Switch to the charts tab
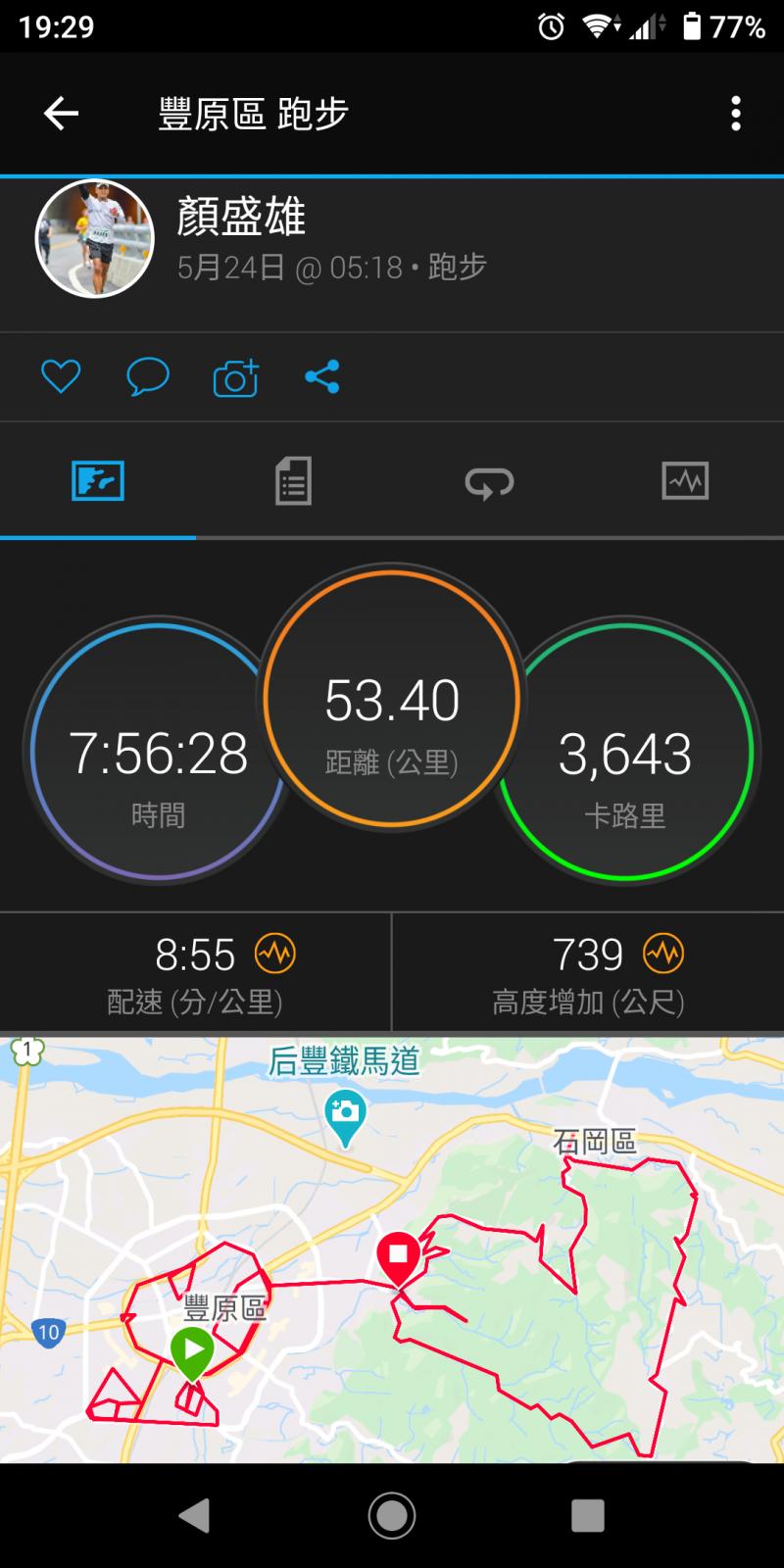This screenshot has height=1568, width=784. (x=685, y=481)
